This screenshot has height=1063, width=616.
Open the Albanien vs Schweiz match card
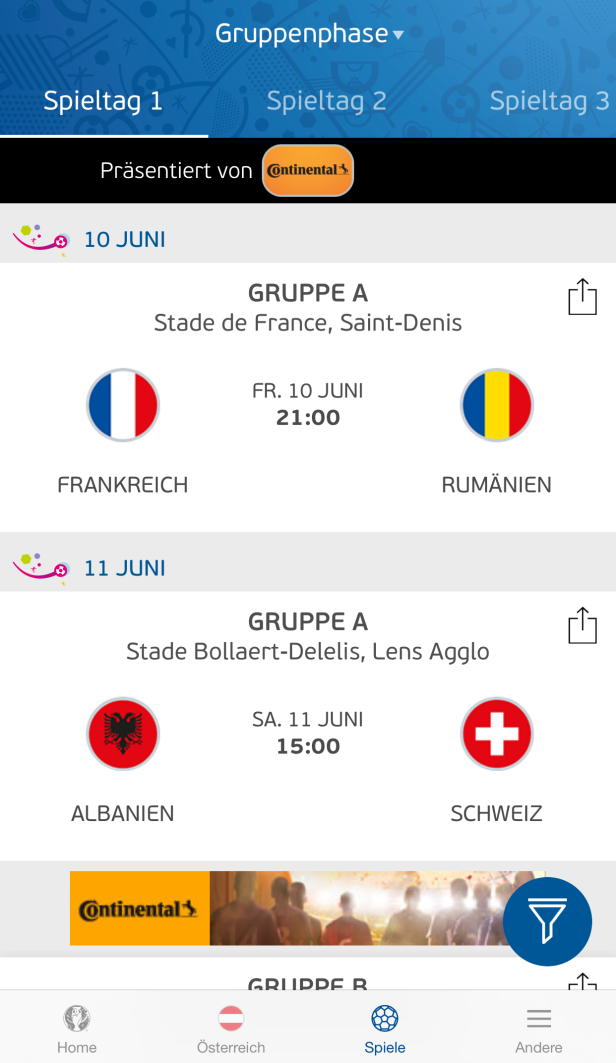308,726
